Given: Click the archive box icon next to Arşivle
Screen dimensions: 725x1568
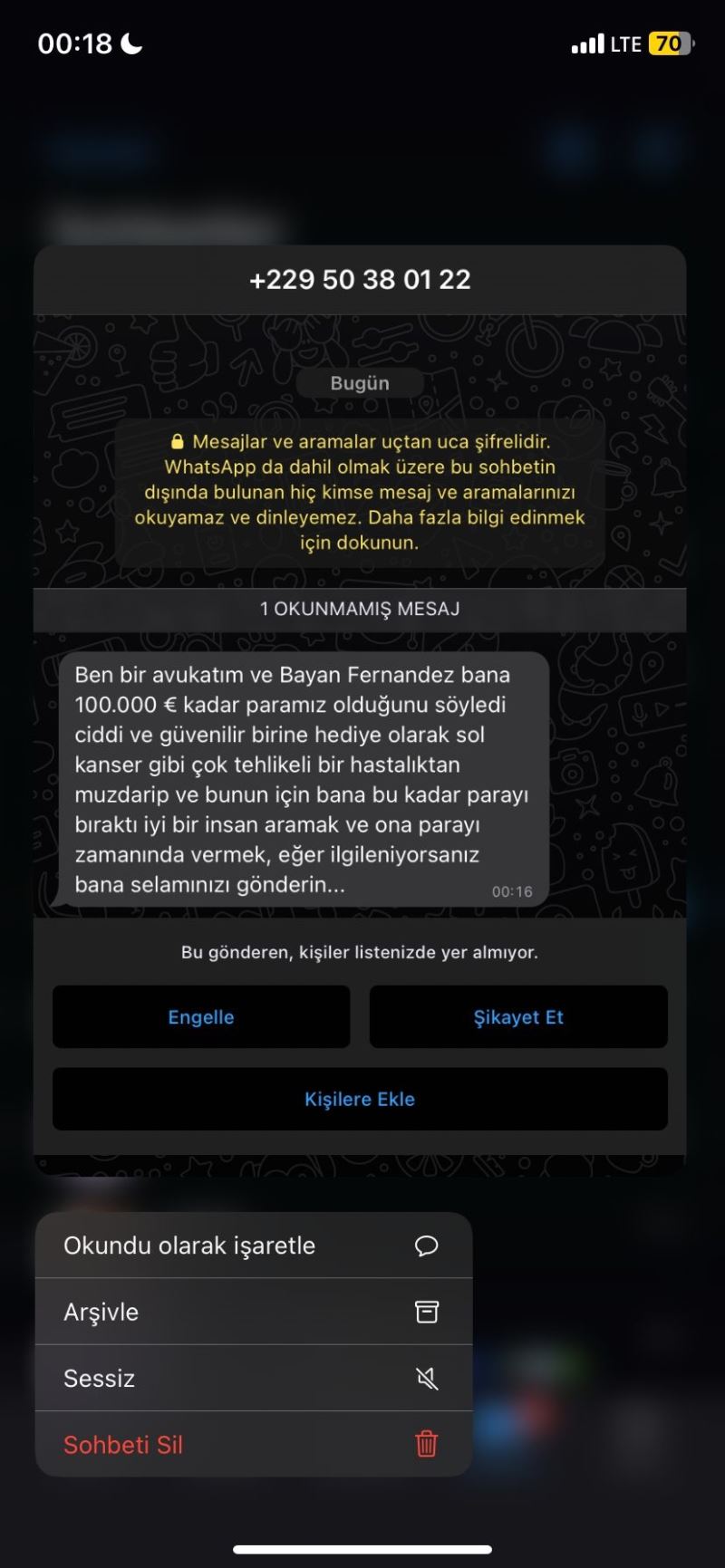Looking at the screenshot, I should tap(428, 1311).
